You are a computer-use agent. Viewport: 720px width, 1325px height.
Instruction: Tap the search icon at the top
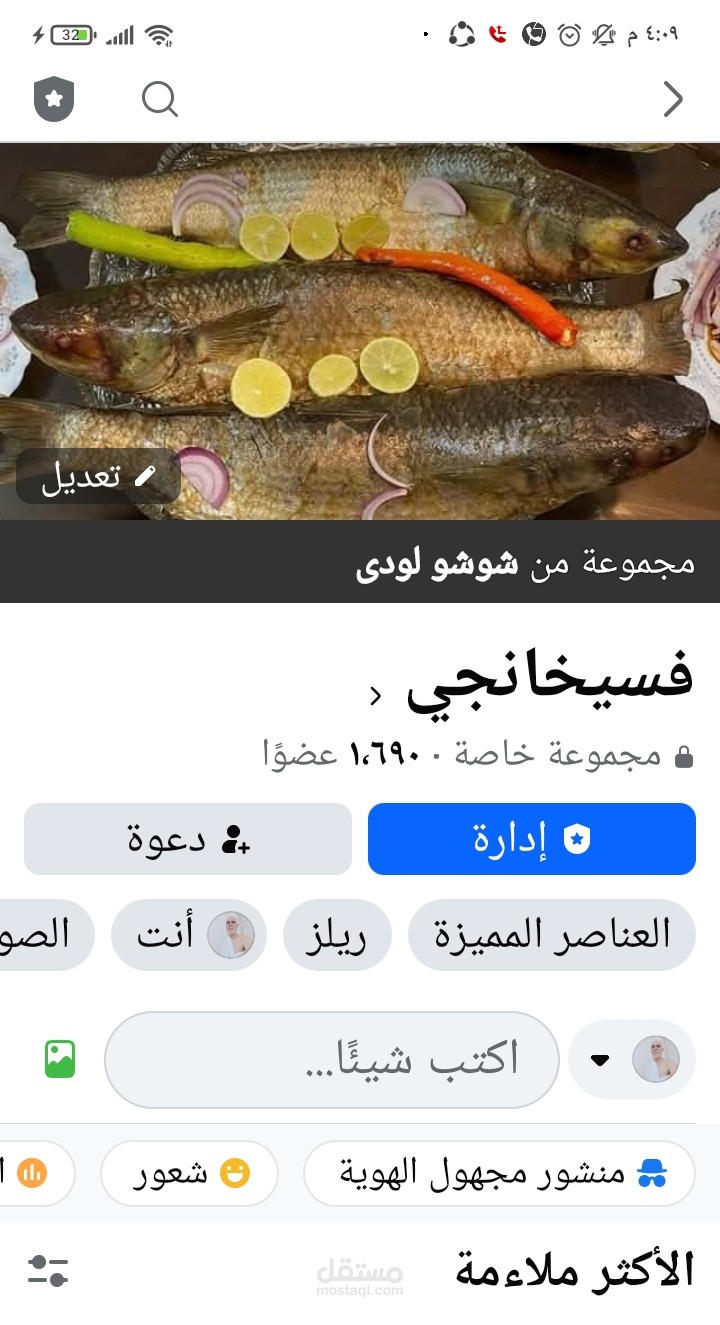pos(159,100)
